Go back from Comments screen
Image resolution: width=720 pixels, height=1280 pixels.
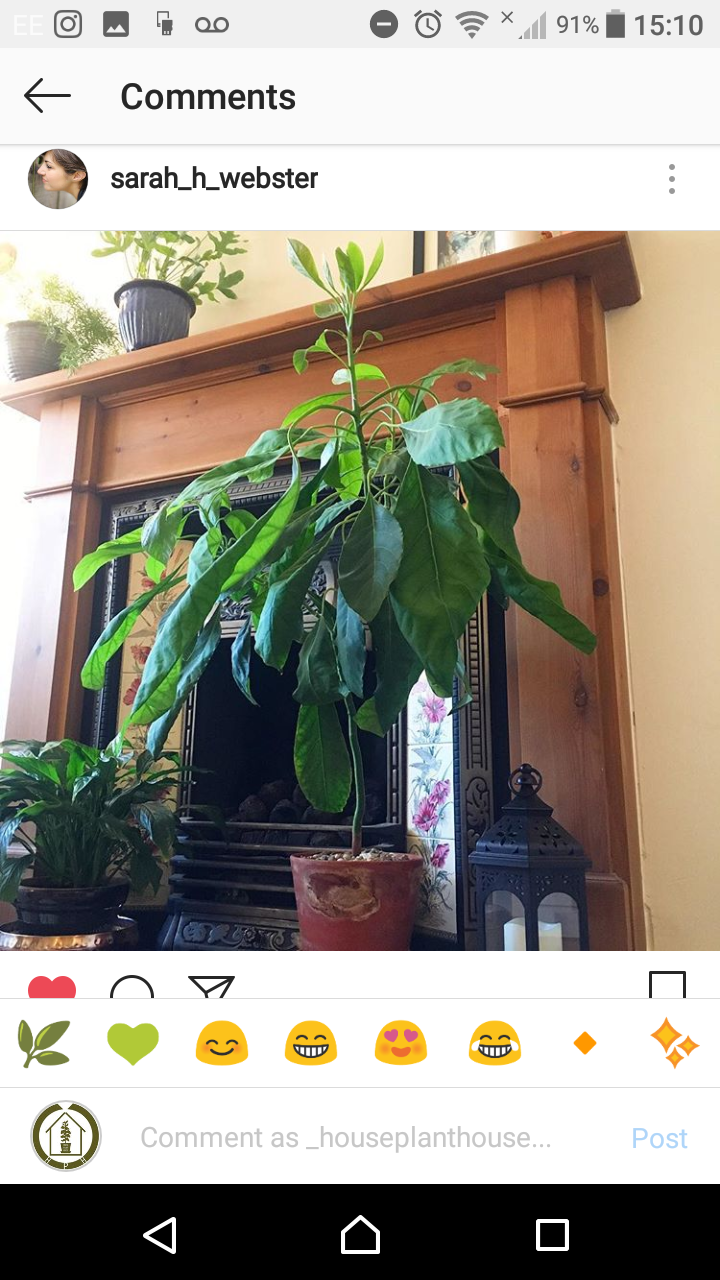click(47, 97)
